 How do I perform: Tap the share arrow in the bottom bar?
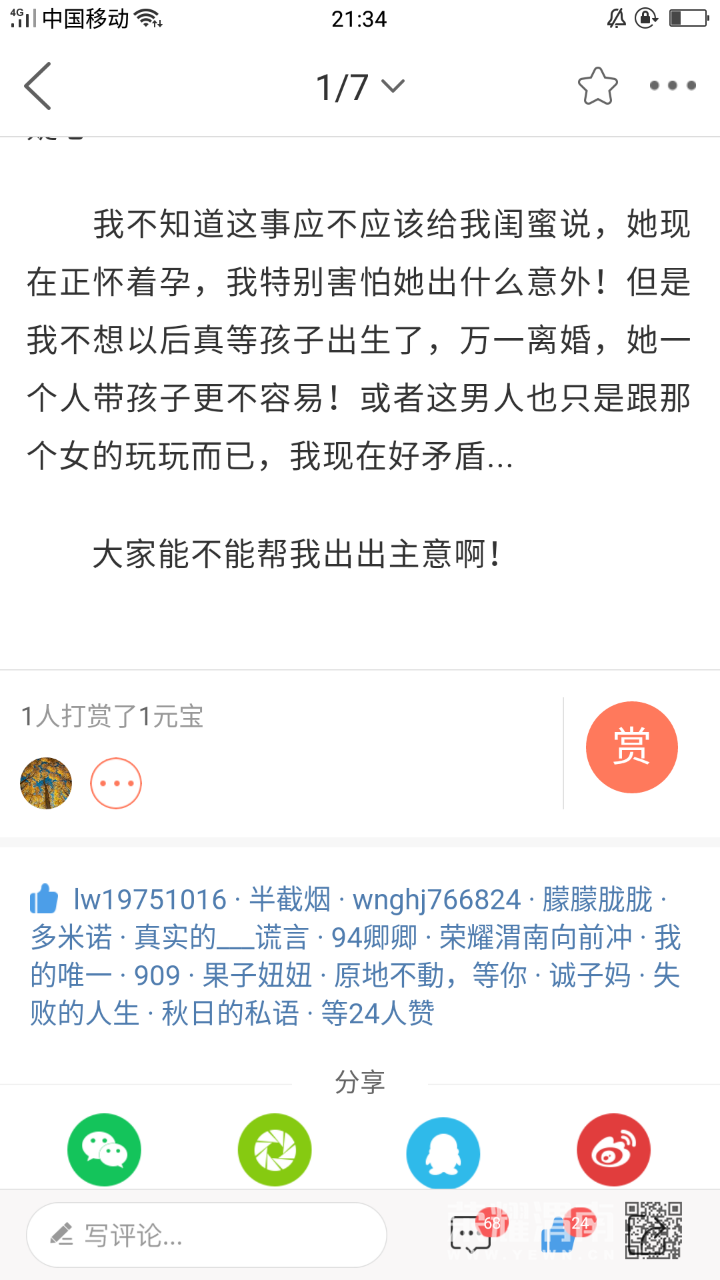click(x=654, y=1234)
